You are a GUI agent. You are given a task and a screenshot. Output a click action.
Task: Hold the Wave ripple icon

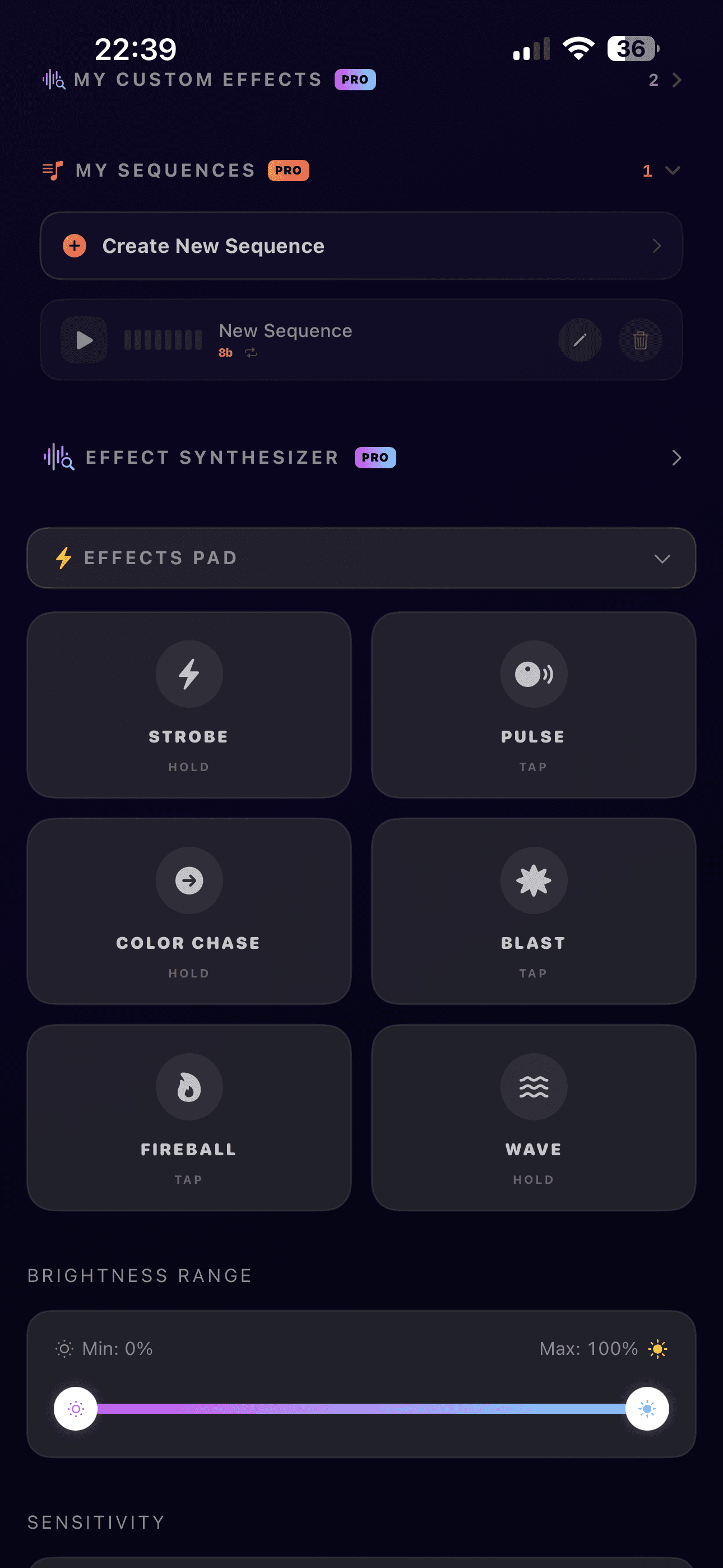pyautogui.click(x=533, y=1087)
